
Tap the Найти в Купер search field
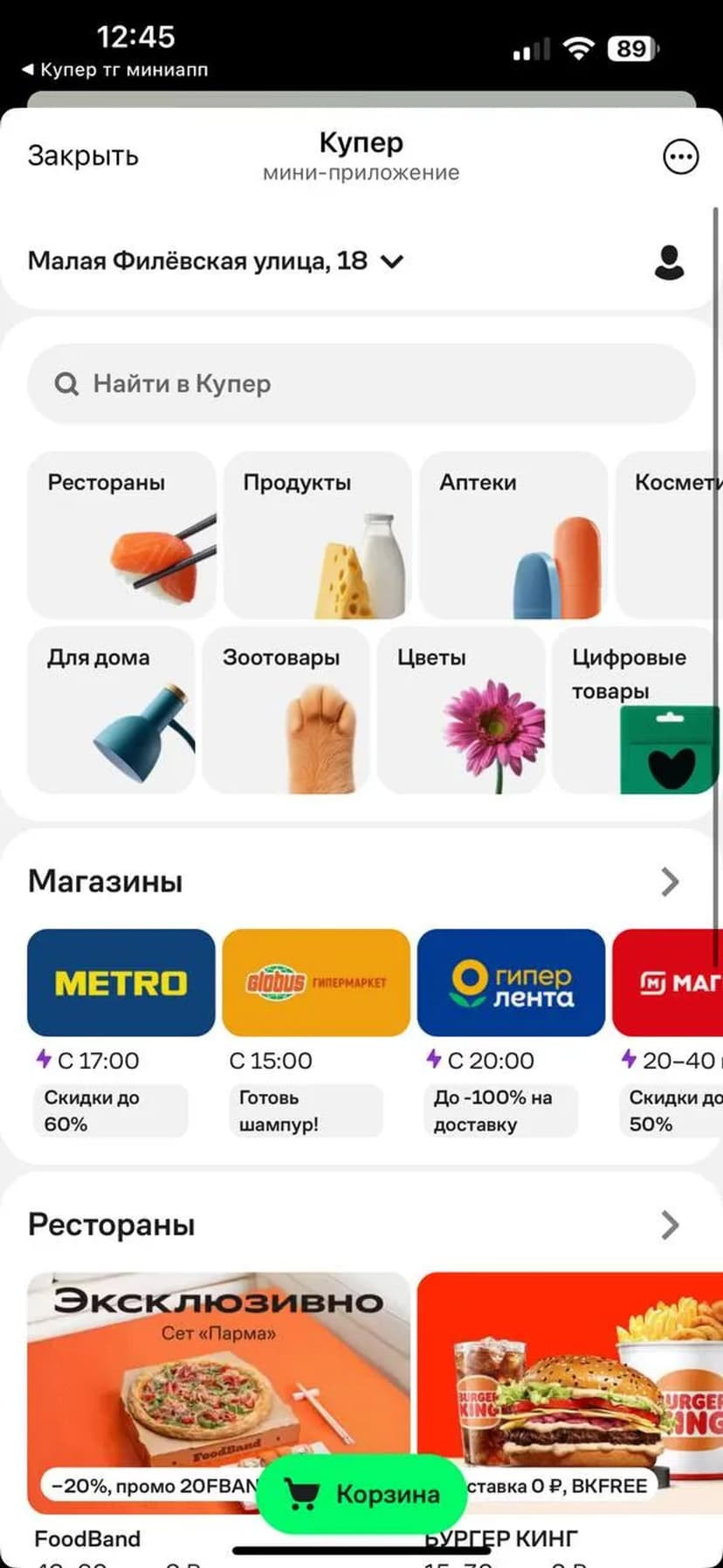(x=361, y=384)
